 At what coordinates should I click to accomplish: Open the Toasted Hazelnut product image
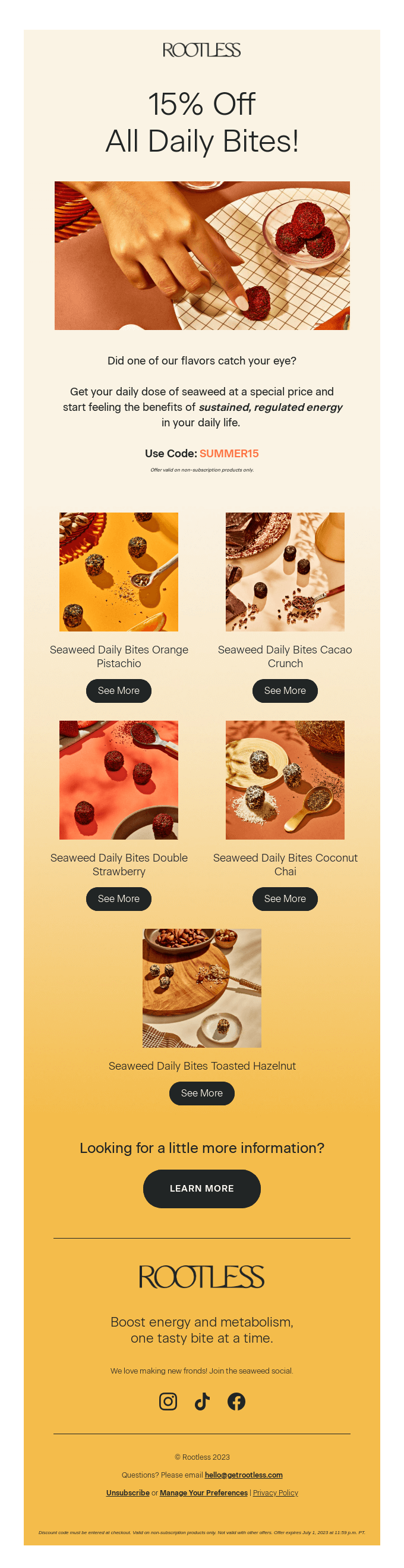tap(201, 988)
